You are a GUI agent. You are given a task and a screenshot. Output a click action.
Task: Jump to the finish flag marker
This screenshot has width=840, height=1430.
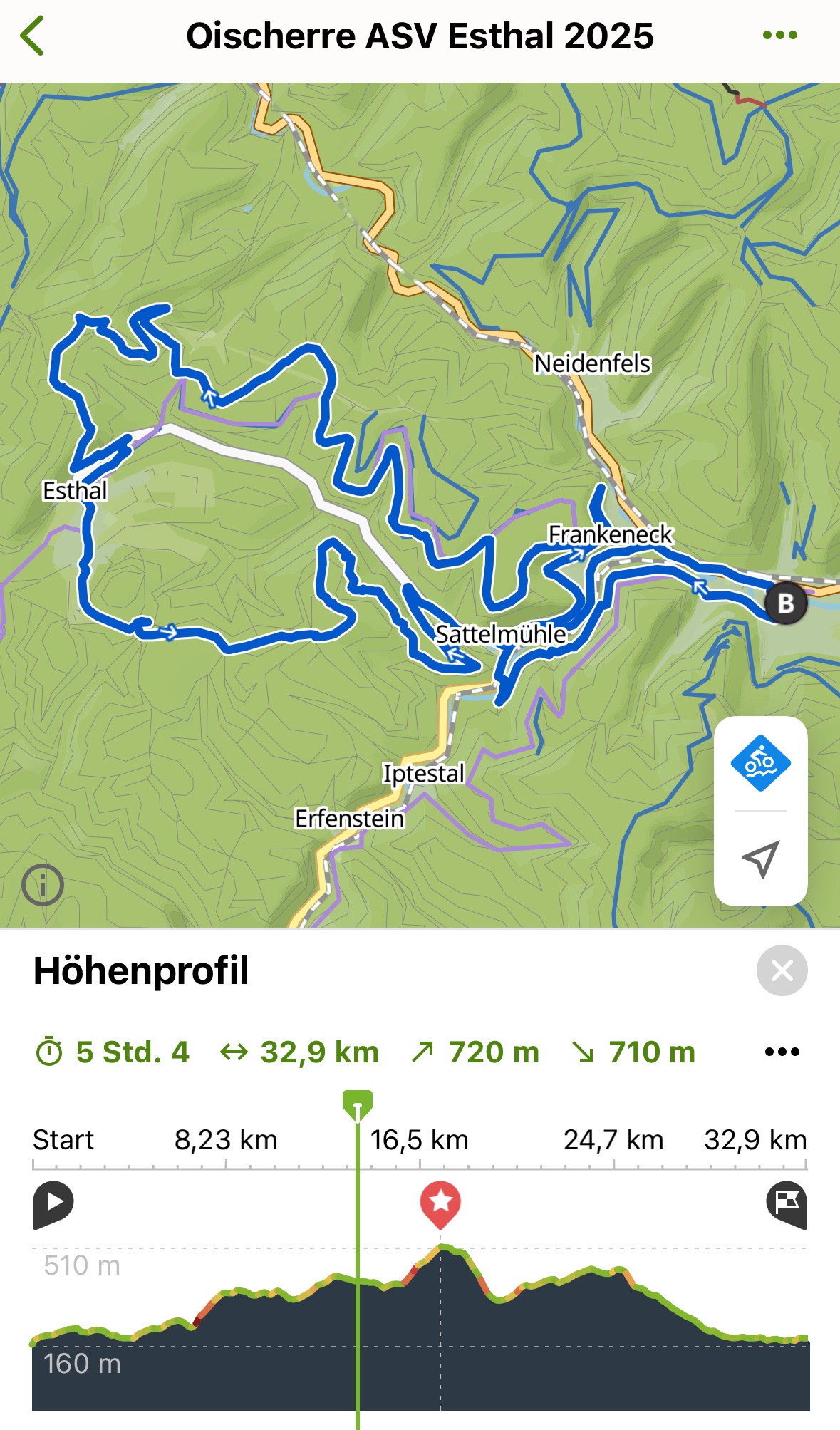click(787, 1203)
